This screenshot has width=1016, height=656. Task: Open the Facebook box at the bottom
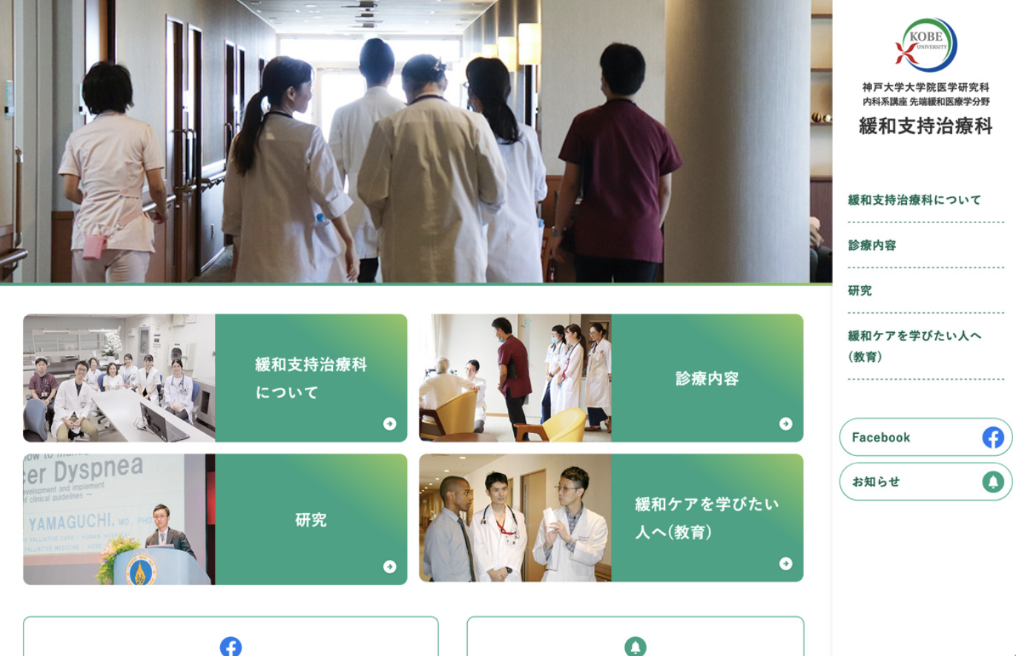[x=231, y=640]
